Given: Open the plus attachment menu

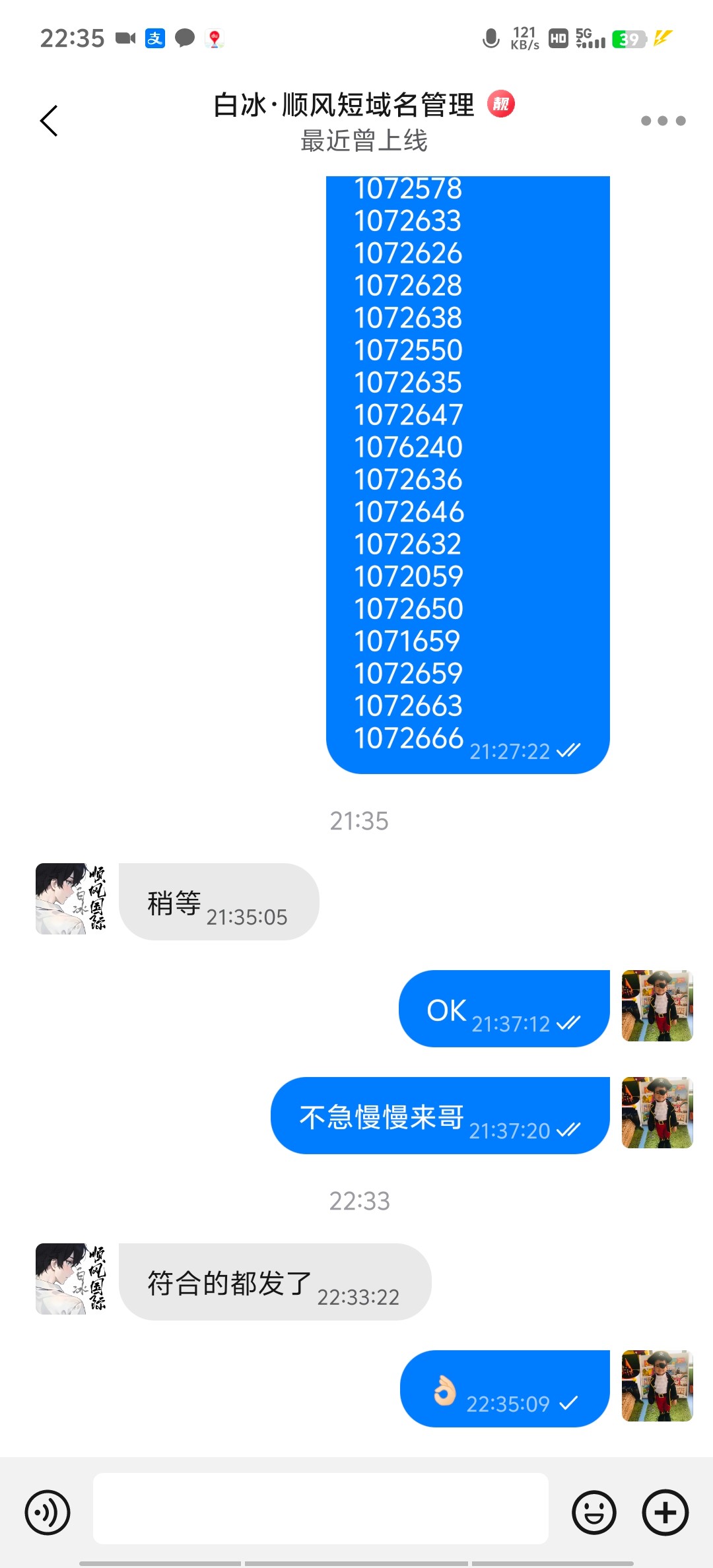Looking at the screenshot, I should (665, 1512).
